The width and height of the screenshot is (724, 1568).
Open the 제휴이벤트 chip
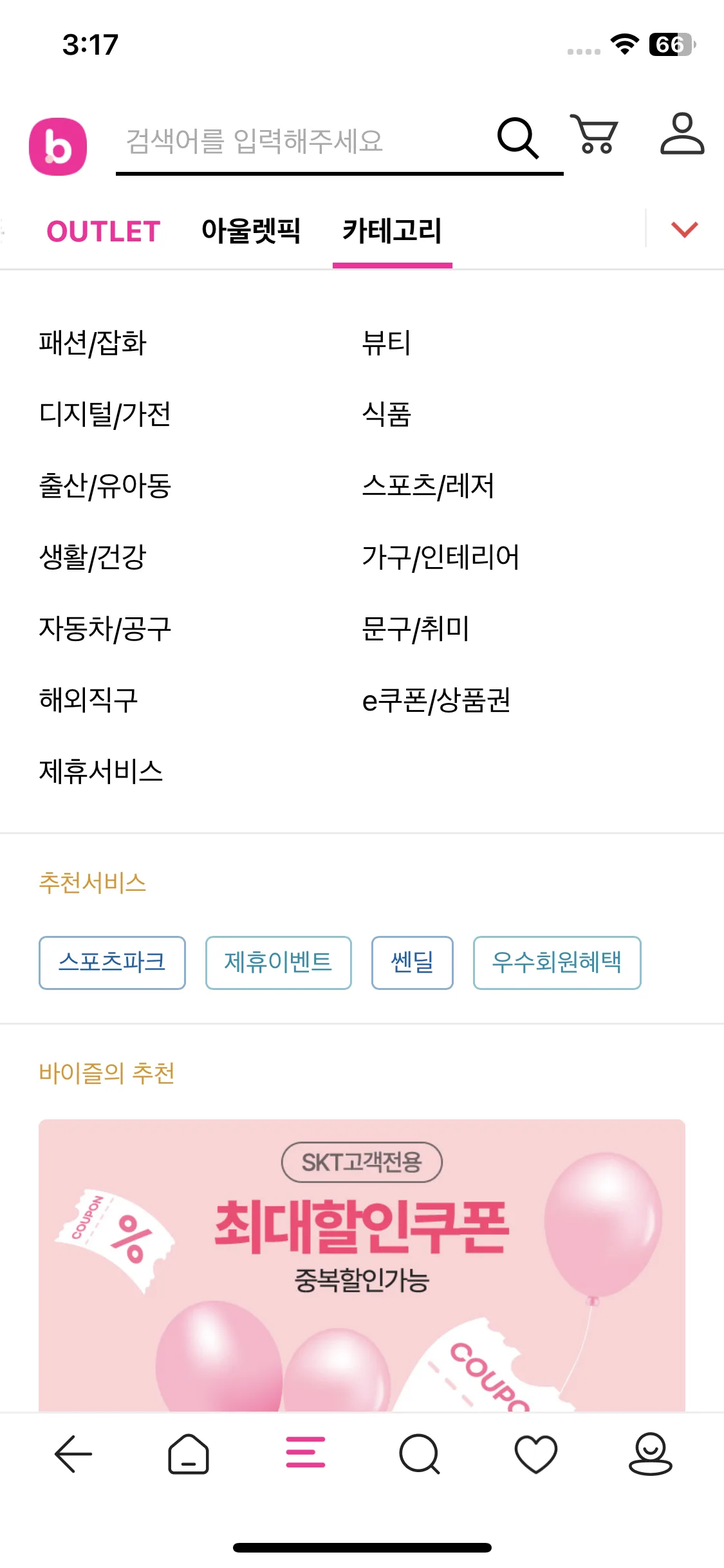279,962
